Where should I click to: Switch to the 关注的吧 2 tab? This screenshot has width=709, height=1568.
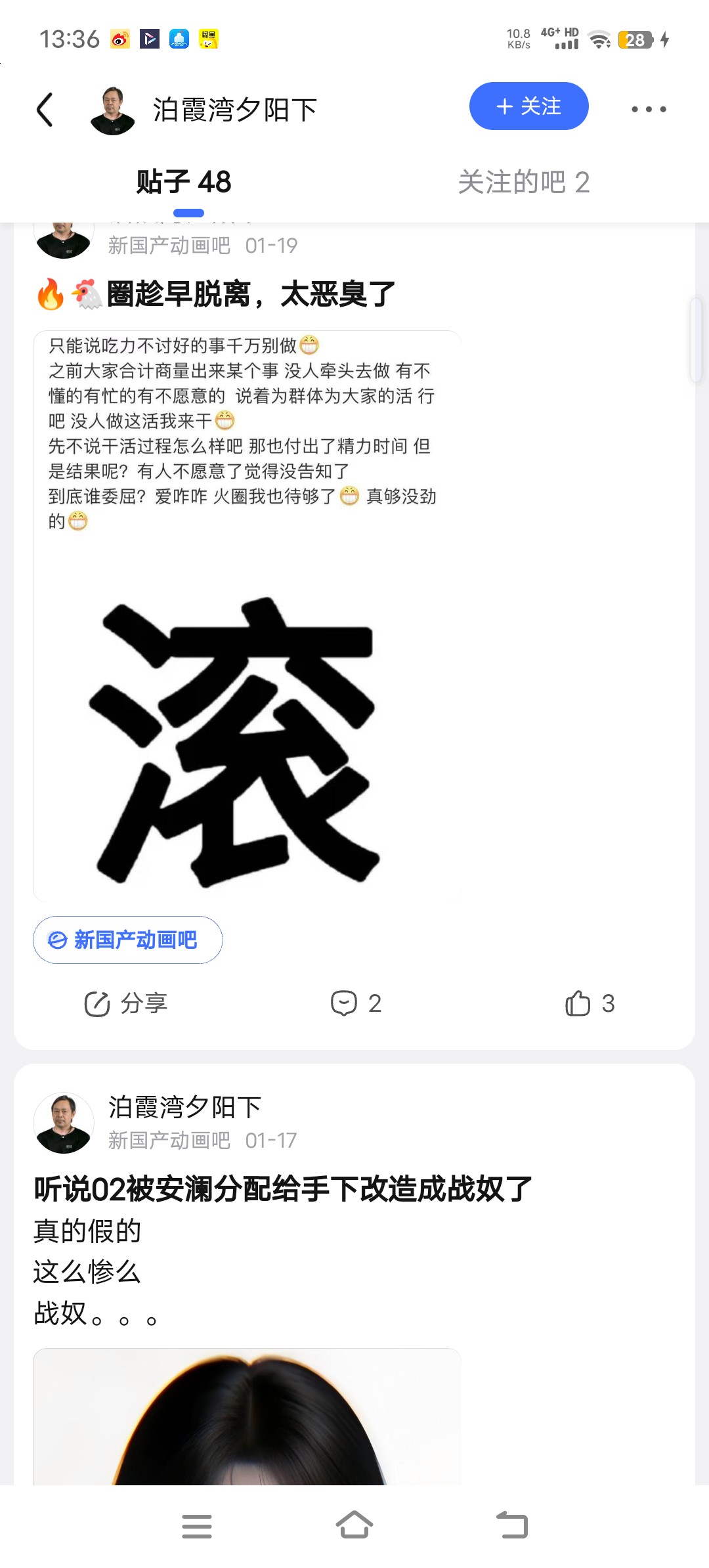[x=523, y=182]
